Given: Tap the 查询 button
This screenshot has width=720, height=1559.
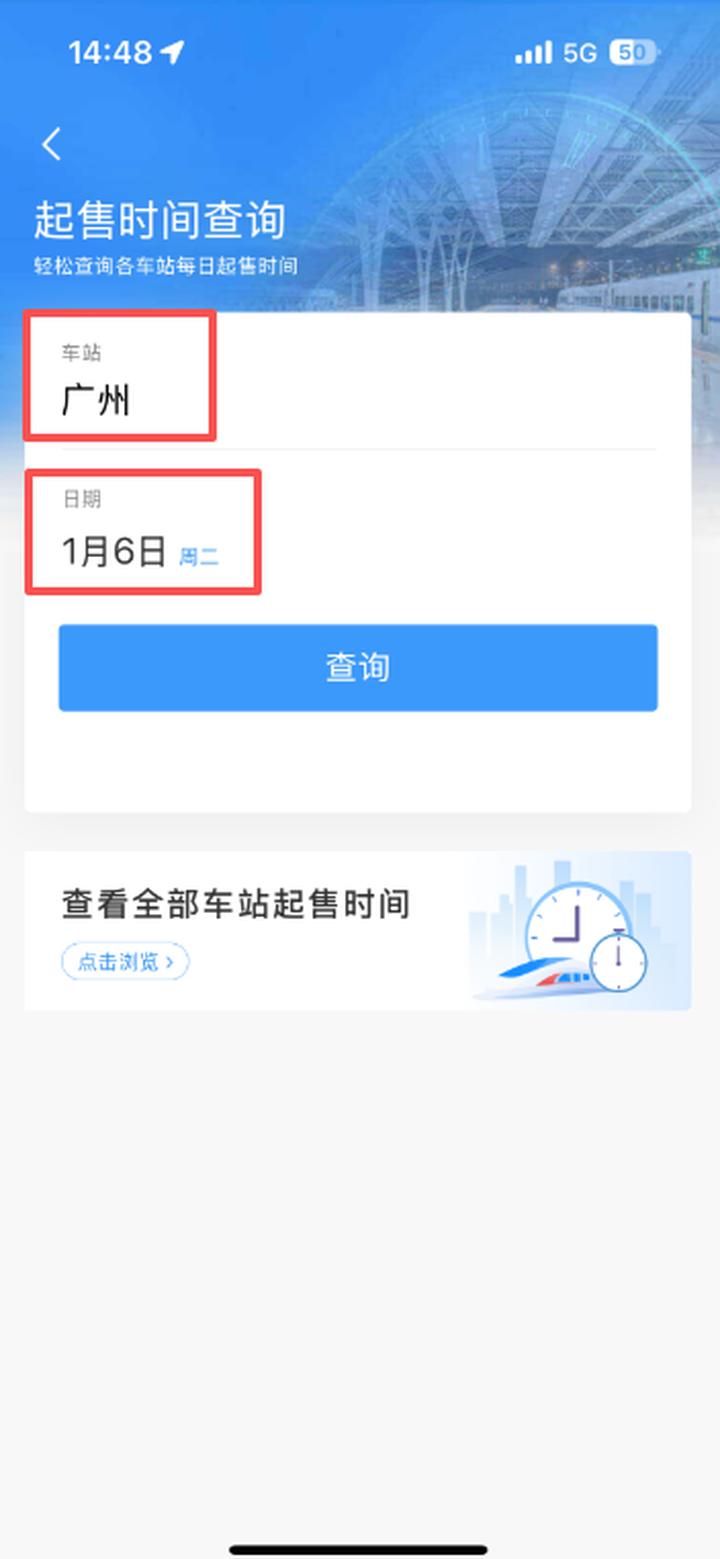Looking at the screenshot, I should pos(358,667).
